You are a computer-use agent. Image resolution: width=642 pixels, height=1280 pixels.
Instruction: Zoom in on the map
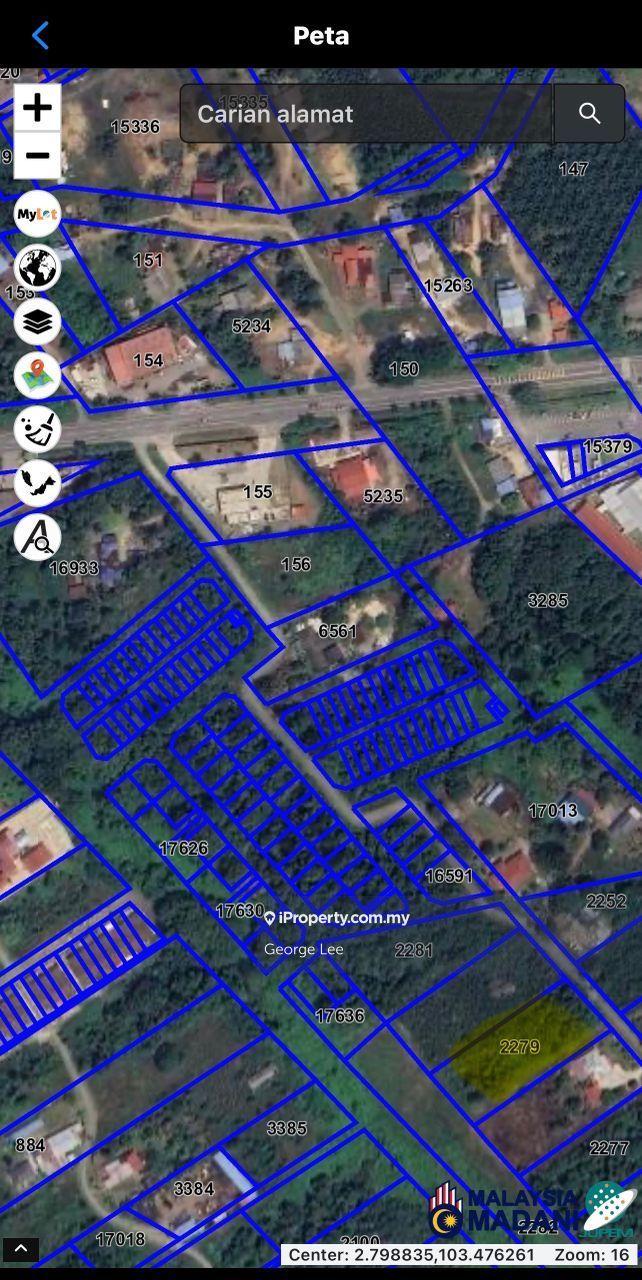(x=37, y=108)
